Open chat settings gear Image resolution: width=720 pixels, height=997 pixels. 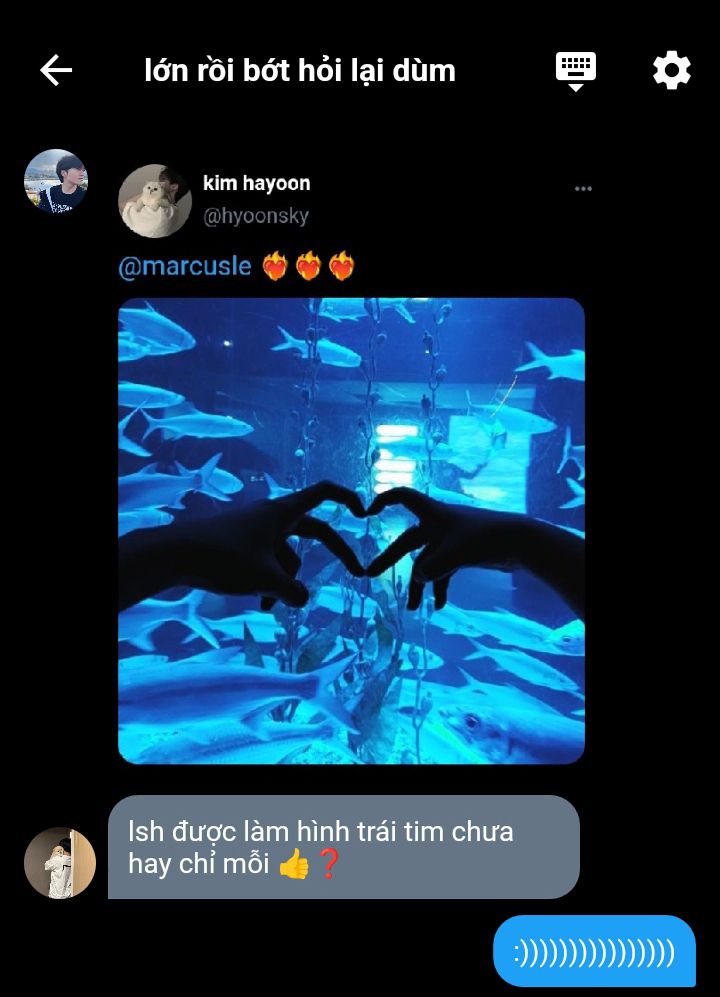671,70
